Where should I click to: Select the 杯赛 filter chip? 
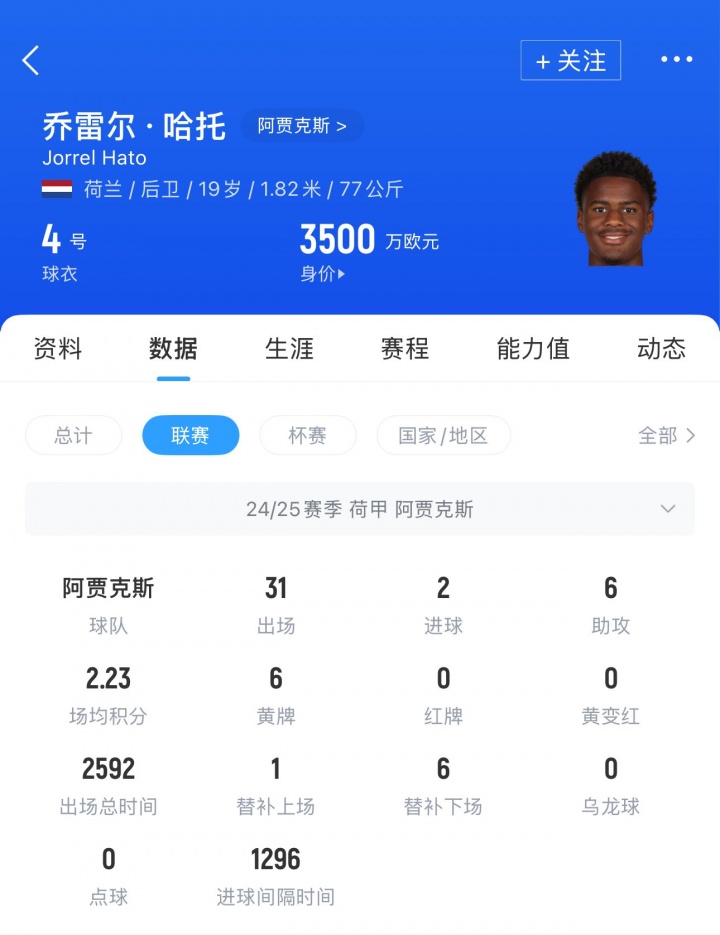[307, 436]
